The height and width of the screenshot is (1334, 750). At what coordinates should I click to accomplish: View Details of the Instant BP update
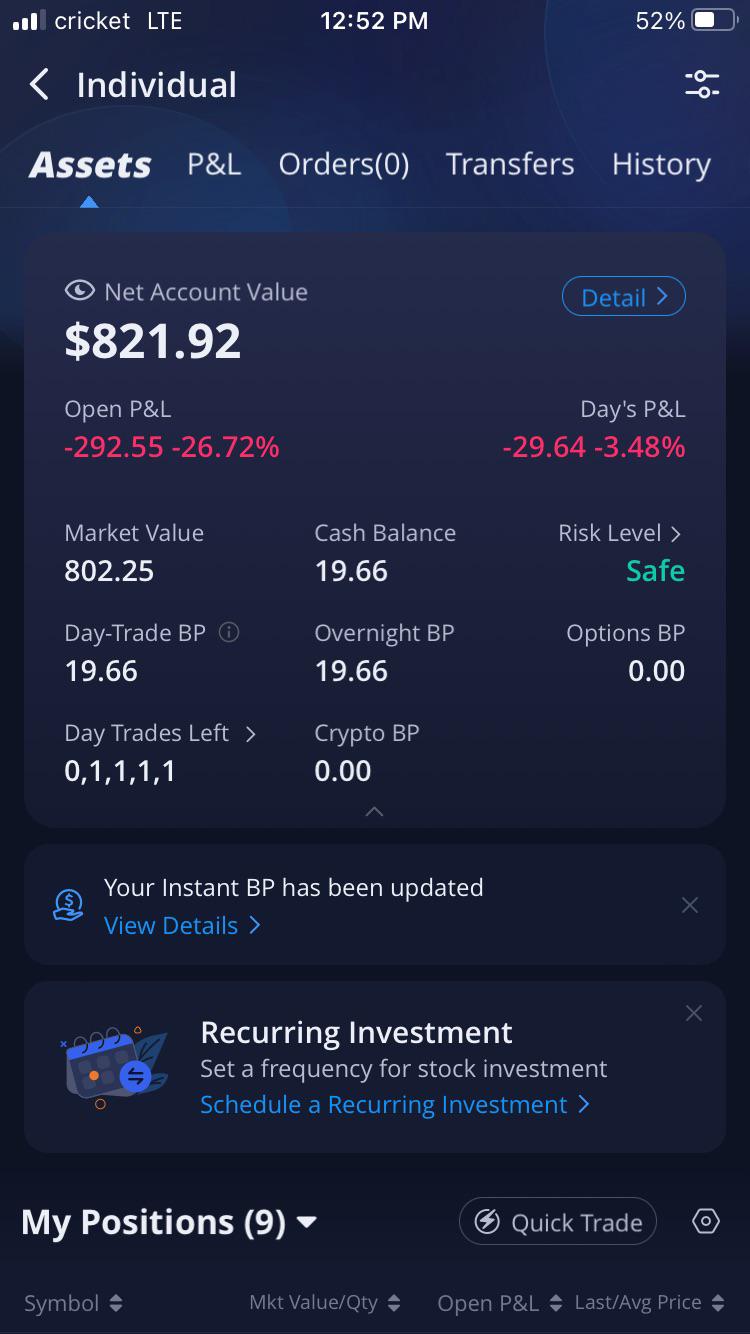[182, 925]
